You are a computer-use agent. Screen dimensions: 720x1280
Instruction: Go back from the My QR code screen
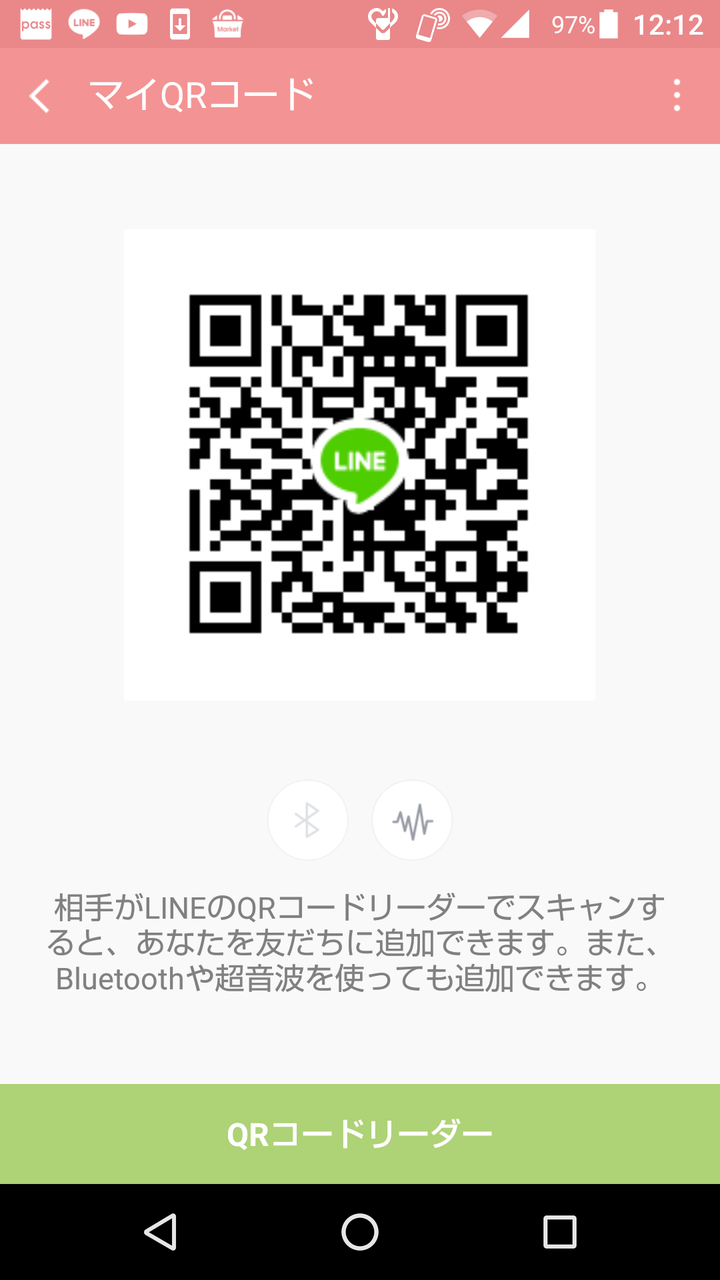pos(40,96)
